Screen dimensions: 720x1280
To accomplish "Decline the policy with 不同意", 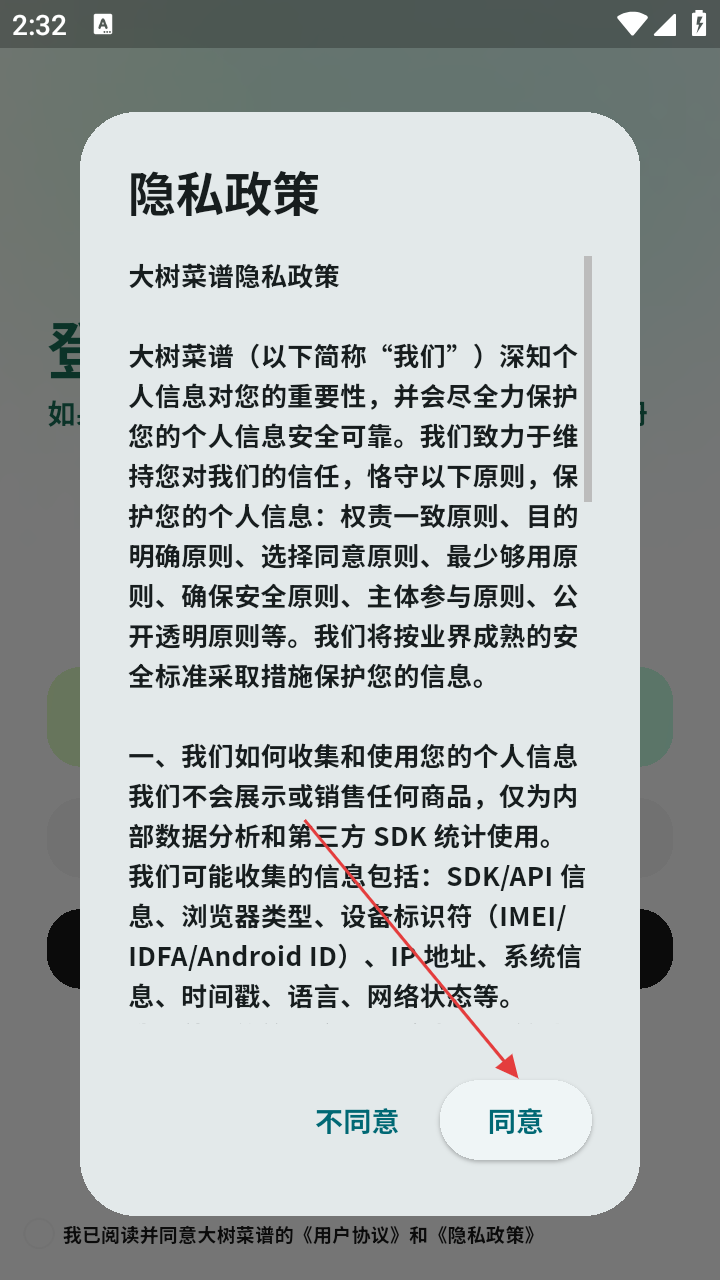I will 357,1121.
